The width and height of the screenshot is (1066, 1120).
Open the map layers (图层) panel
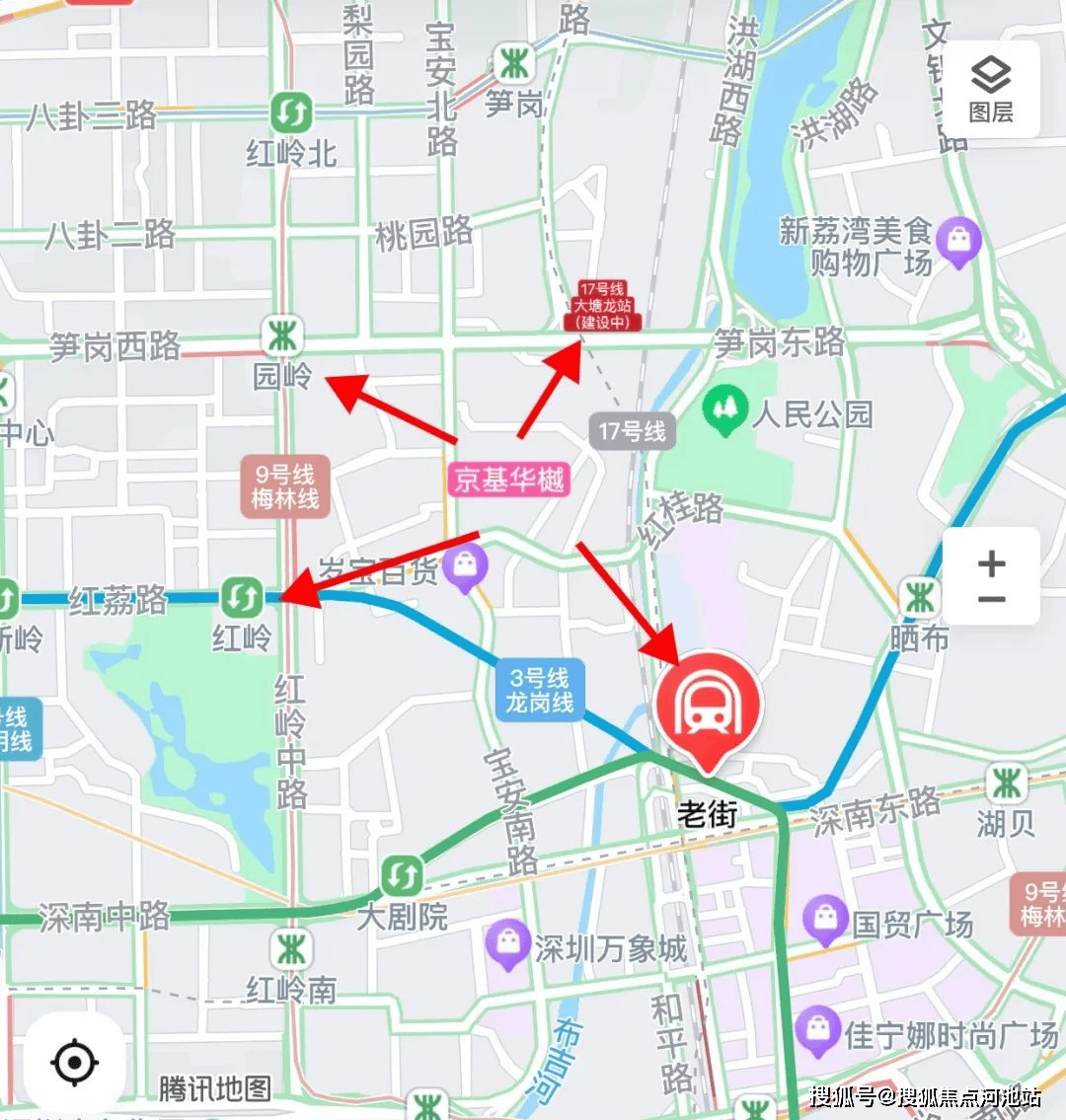click(990, 89)
